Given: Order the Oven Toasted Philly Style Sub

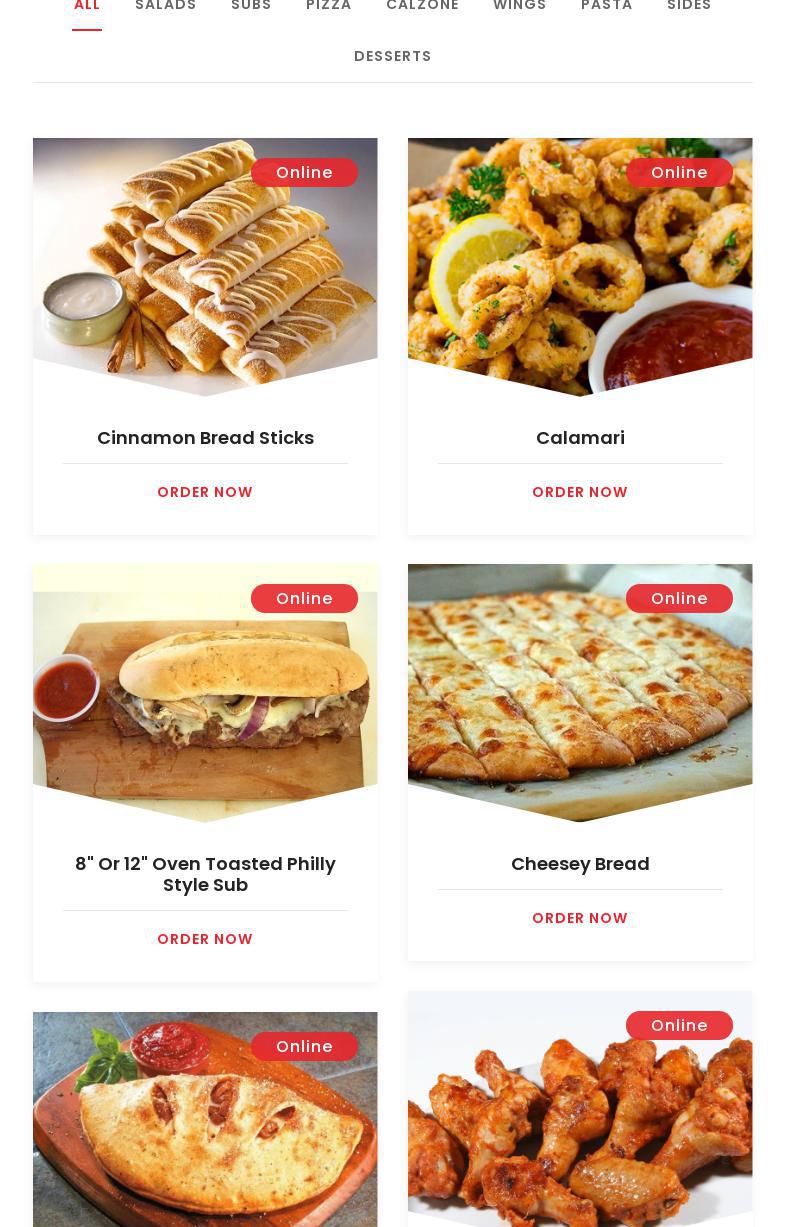Looking at the screenshot, I should click(x=205, y=939).
